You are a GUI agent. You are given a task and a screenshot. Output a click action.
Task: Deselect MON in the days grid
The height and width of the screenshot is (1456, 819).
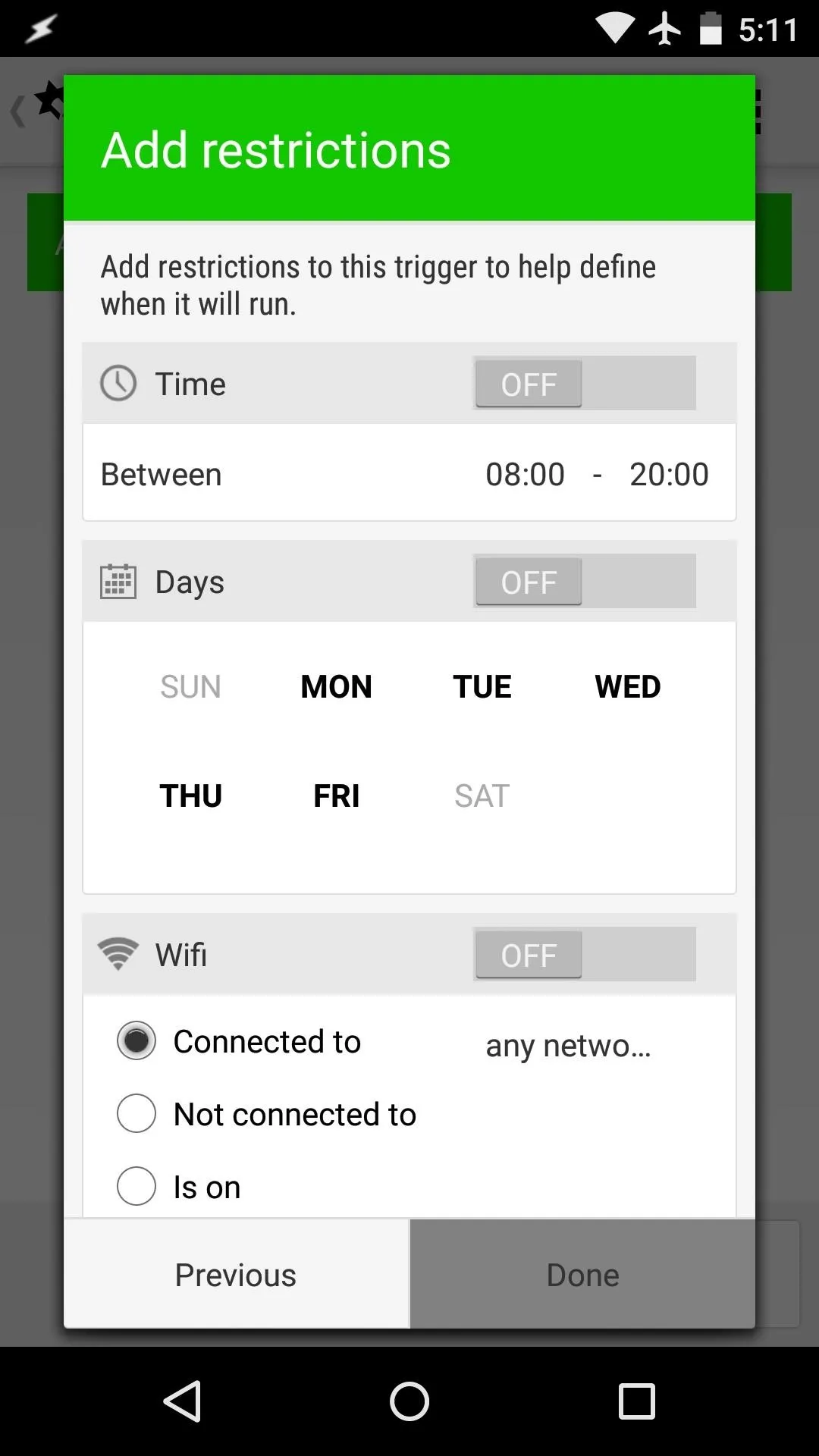[336, 687]
